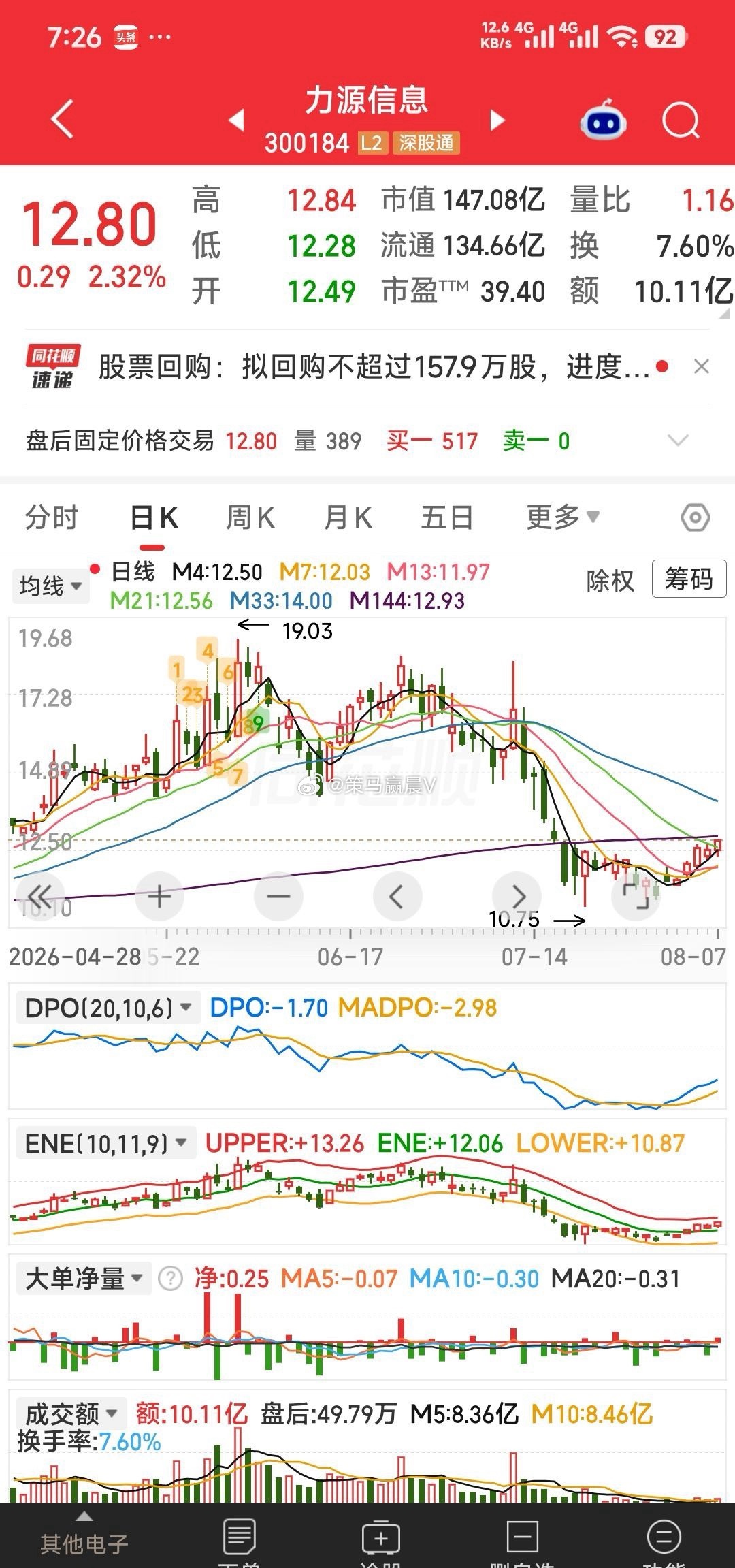Open stock search

681,121
